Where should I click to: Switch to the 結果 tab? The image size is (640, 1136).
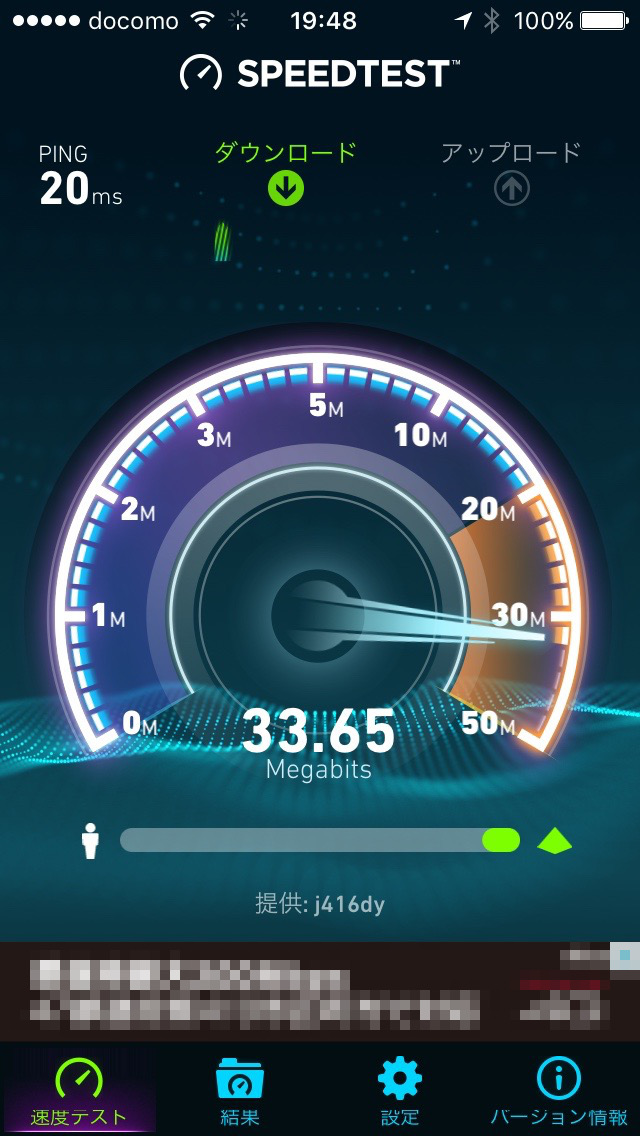pos(240,1090)
